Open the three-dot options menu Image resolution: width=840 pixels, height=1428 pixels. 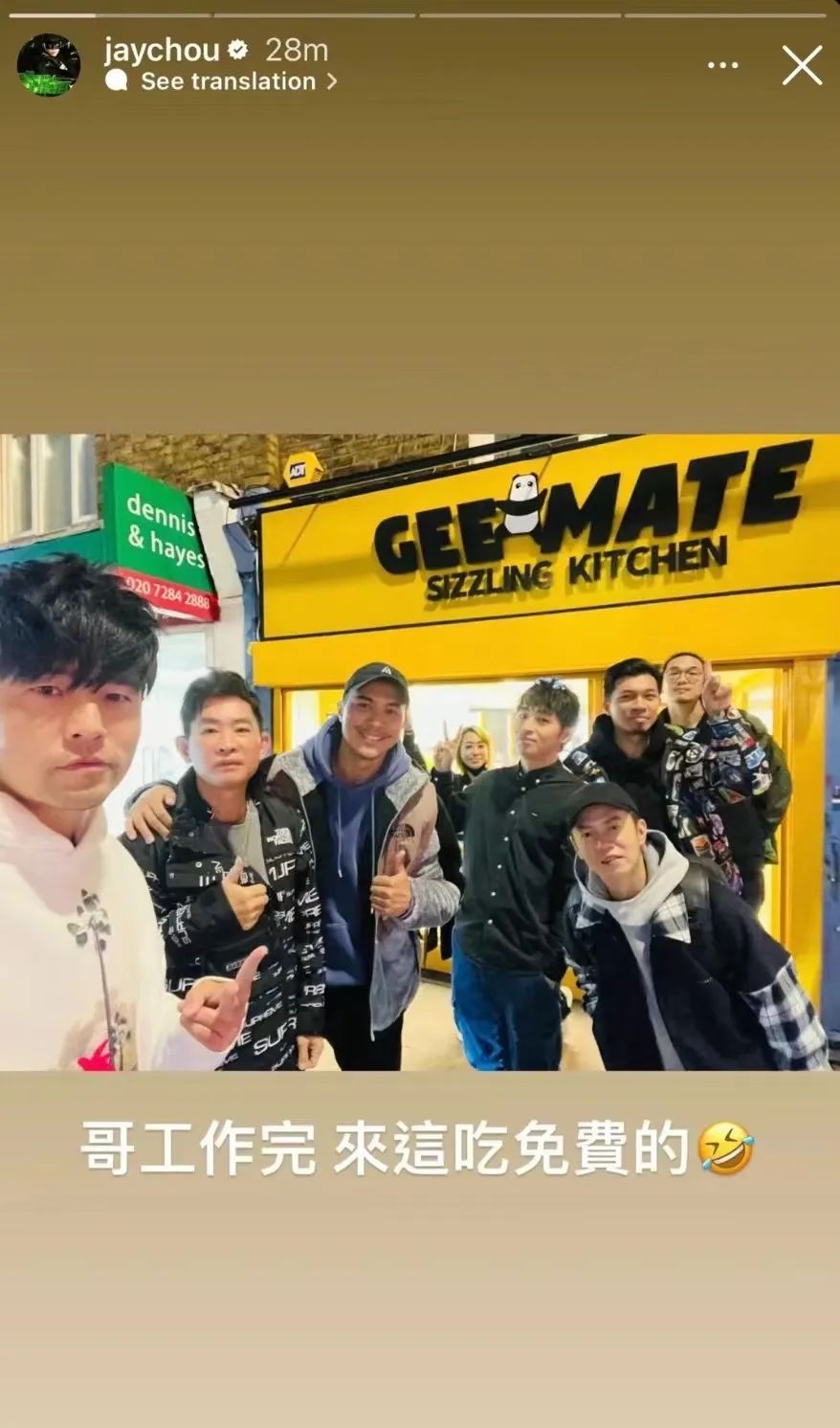(x=722, y=66)
